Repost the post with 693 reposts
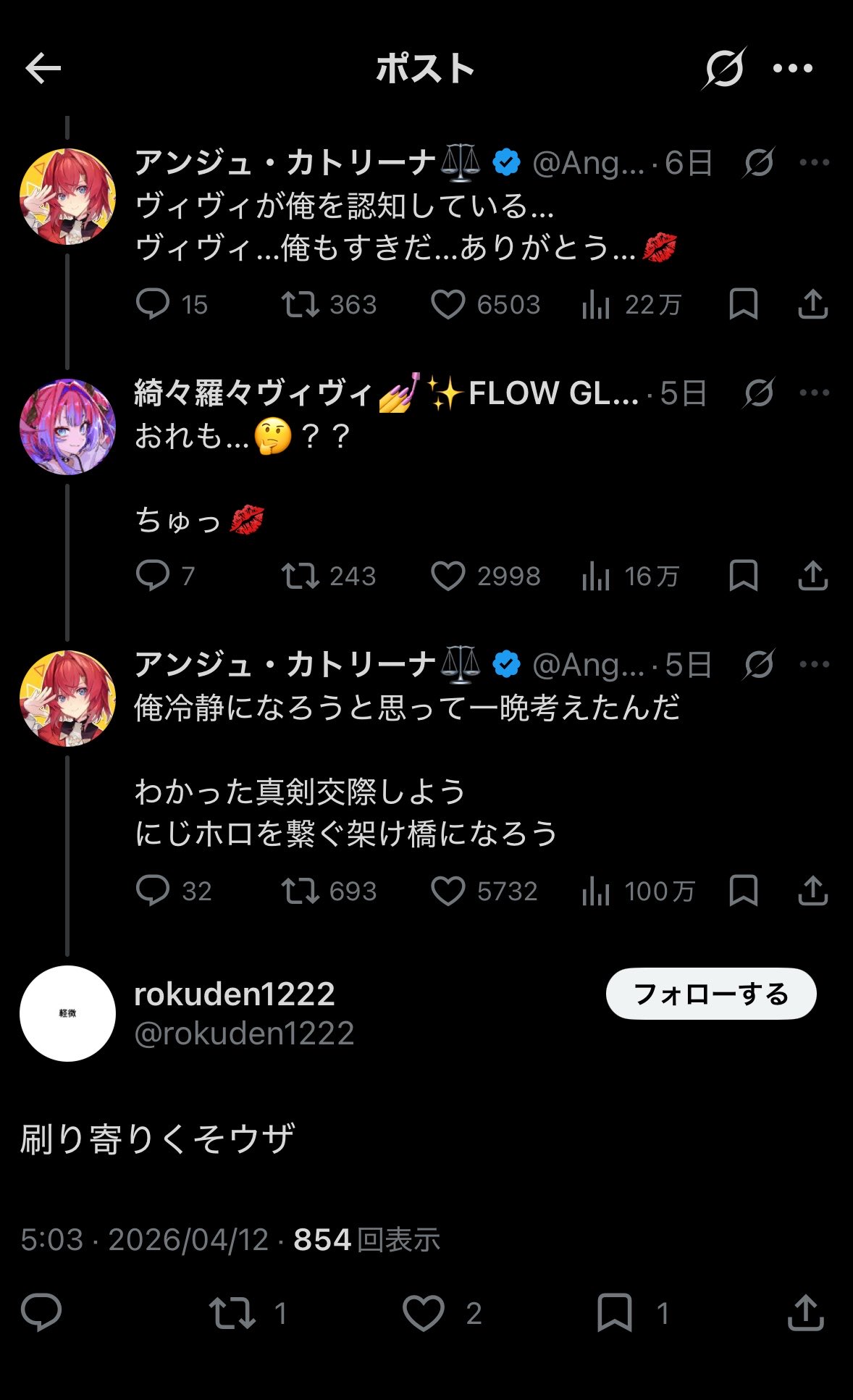Viewport: 853px width, 1400px height. tap(300, 892)
